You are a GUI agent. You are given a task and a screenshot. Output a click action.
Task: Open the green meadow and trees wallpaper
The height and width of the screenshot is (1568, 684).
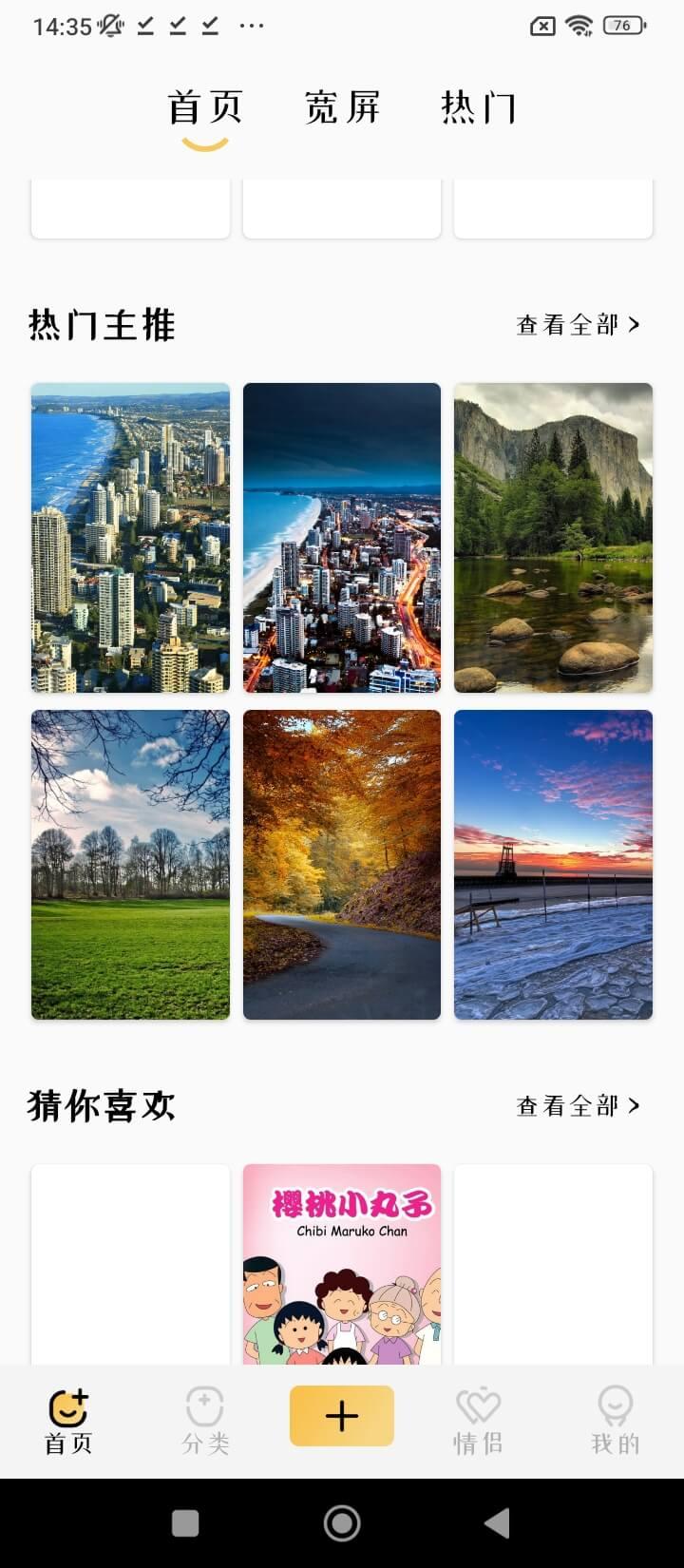point(130,865)
